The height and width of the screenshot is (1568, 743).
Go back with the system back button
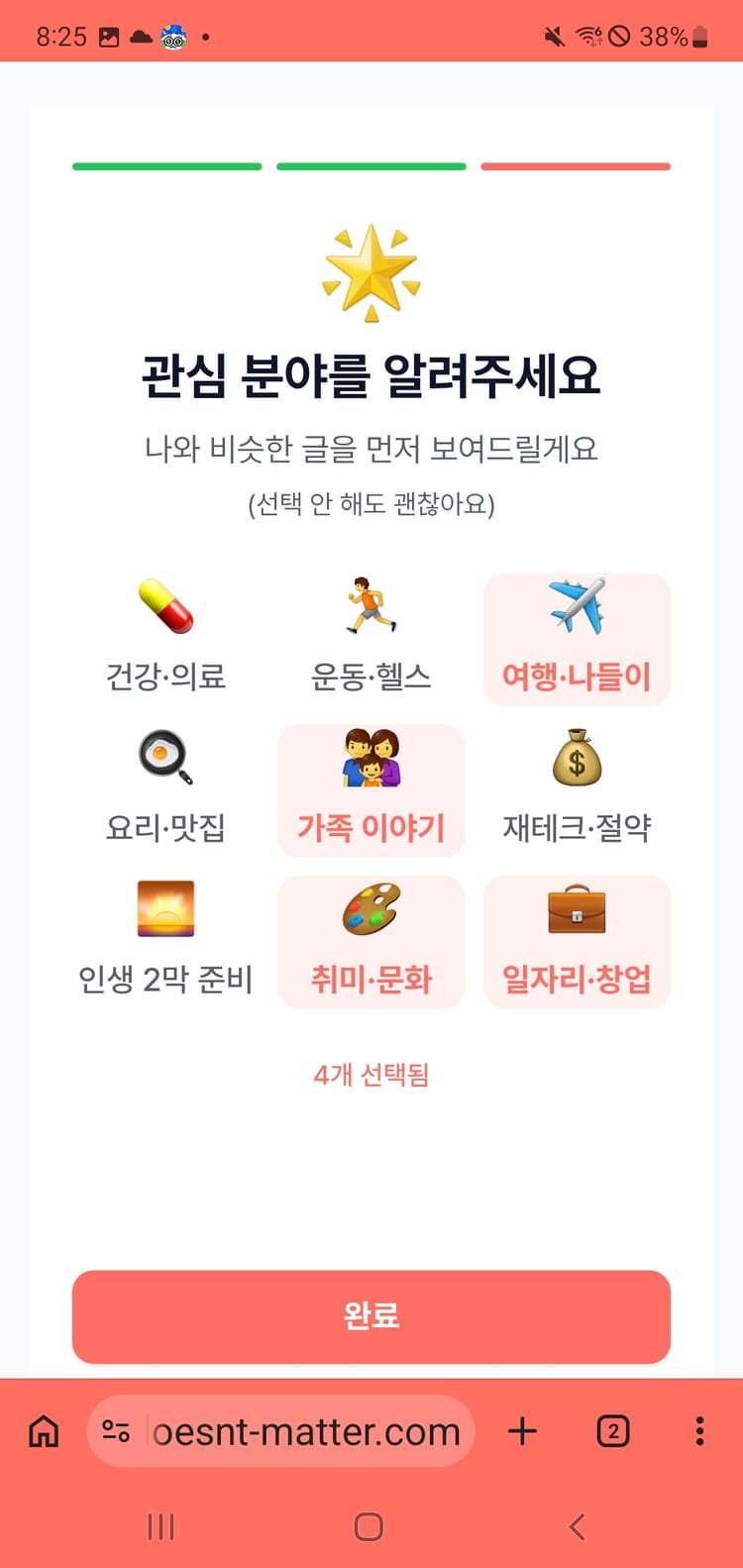coord(577,1526)
